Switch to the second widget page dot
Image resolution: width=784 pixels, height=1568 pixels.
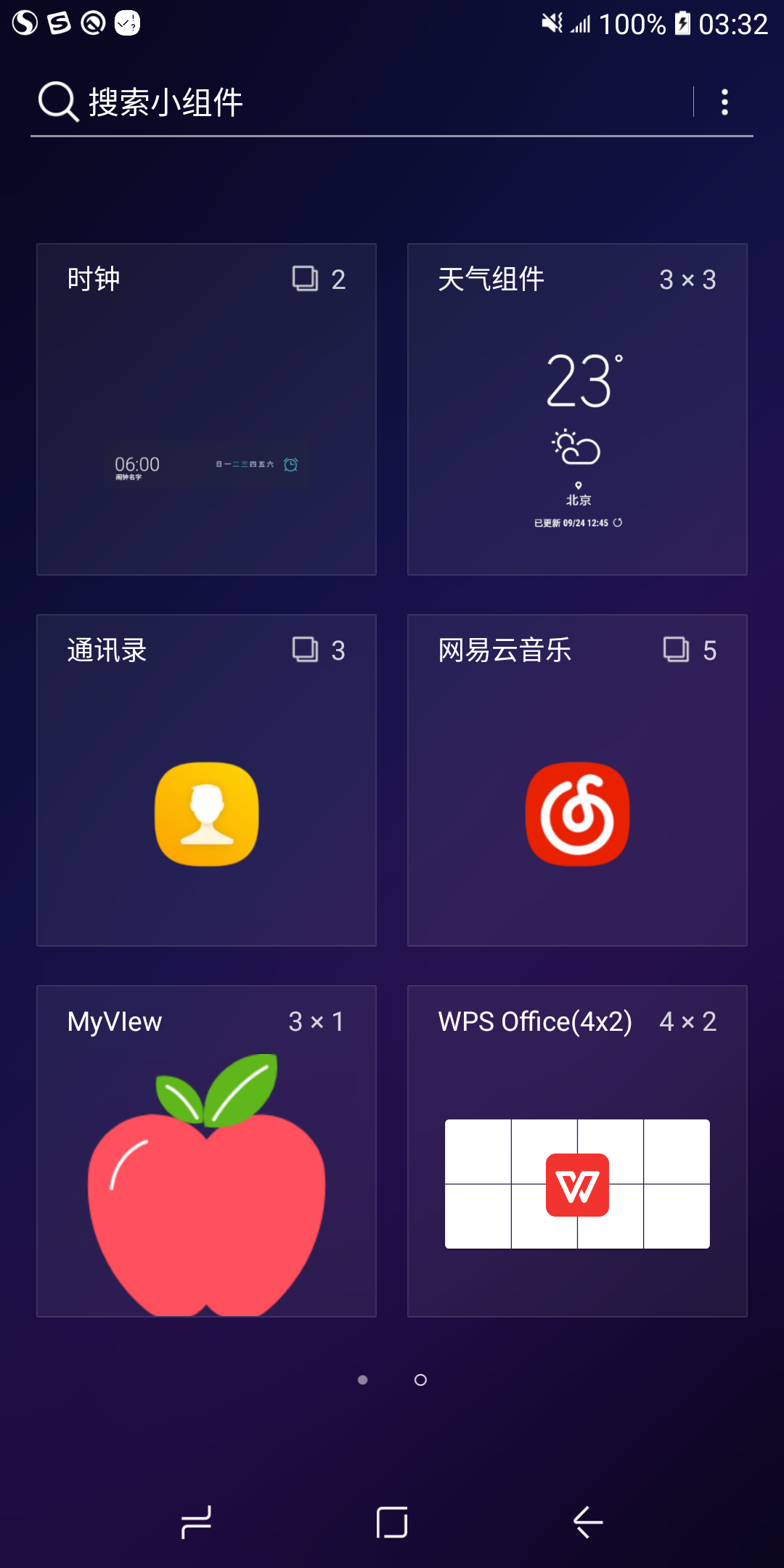(420, 1380)
